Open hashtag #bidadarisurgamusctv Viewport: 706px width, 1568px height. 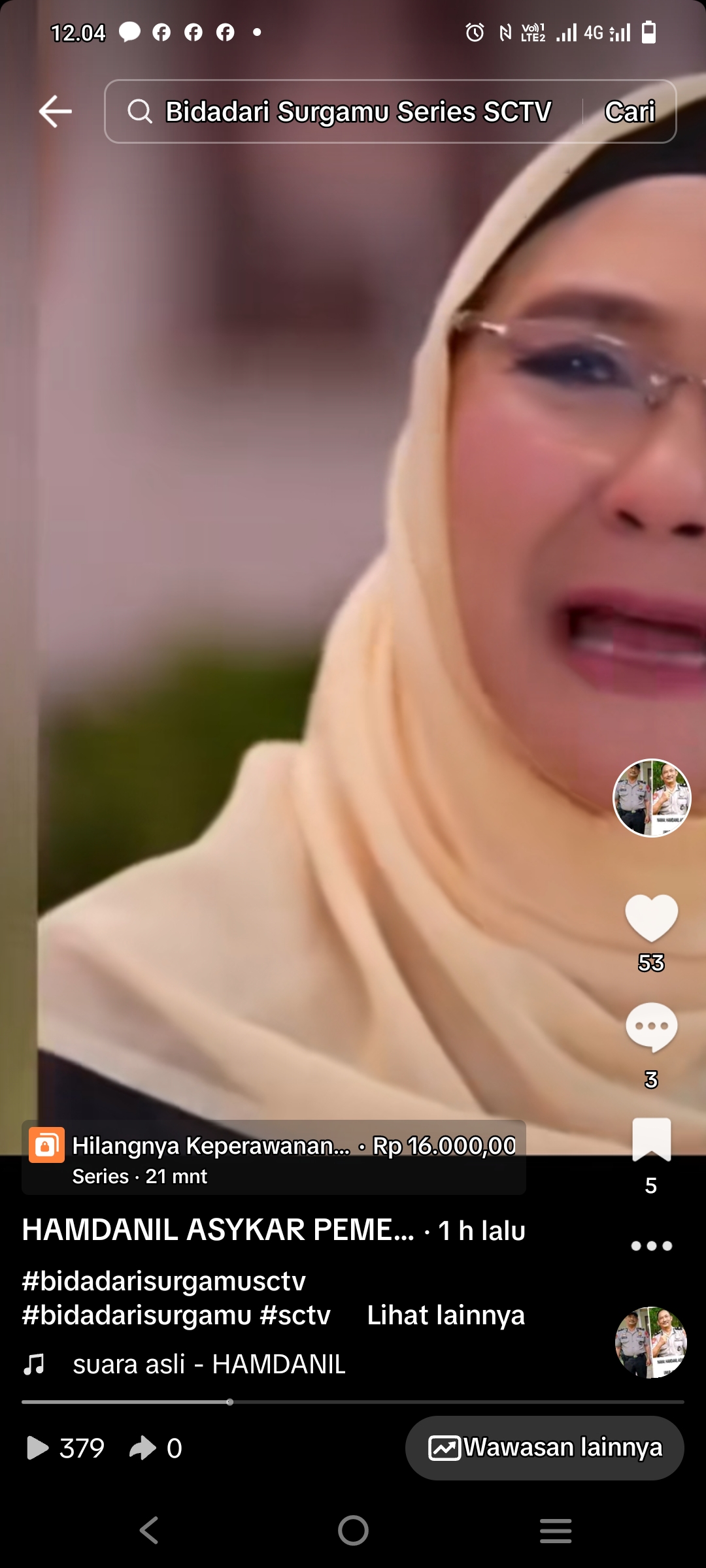coord(163,1281)
